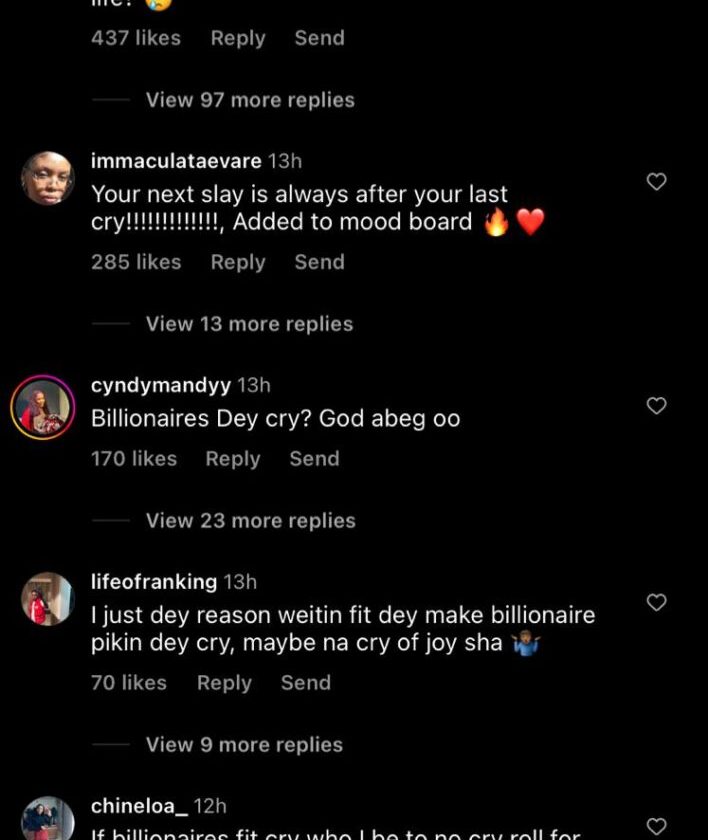Expand View 9 more replies

244,745
